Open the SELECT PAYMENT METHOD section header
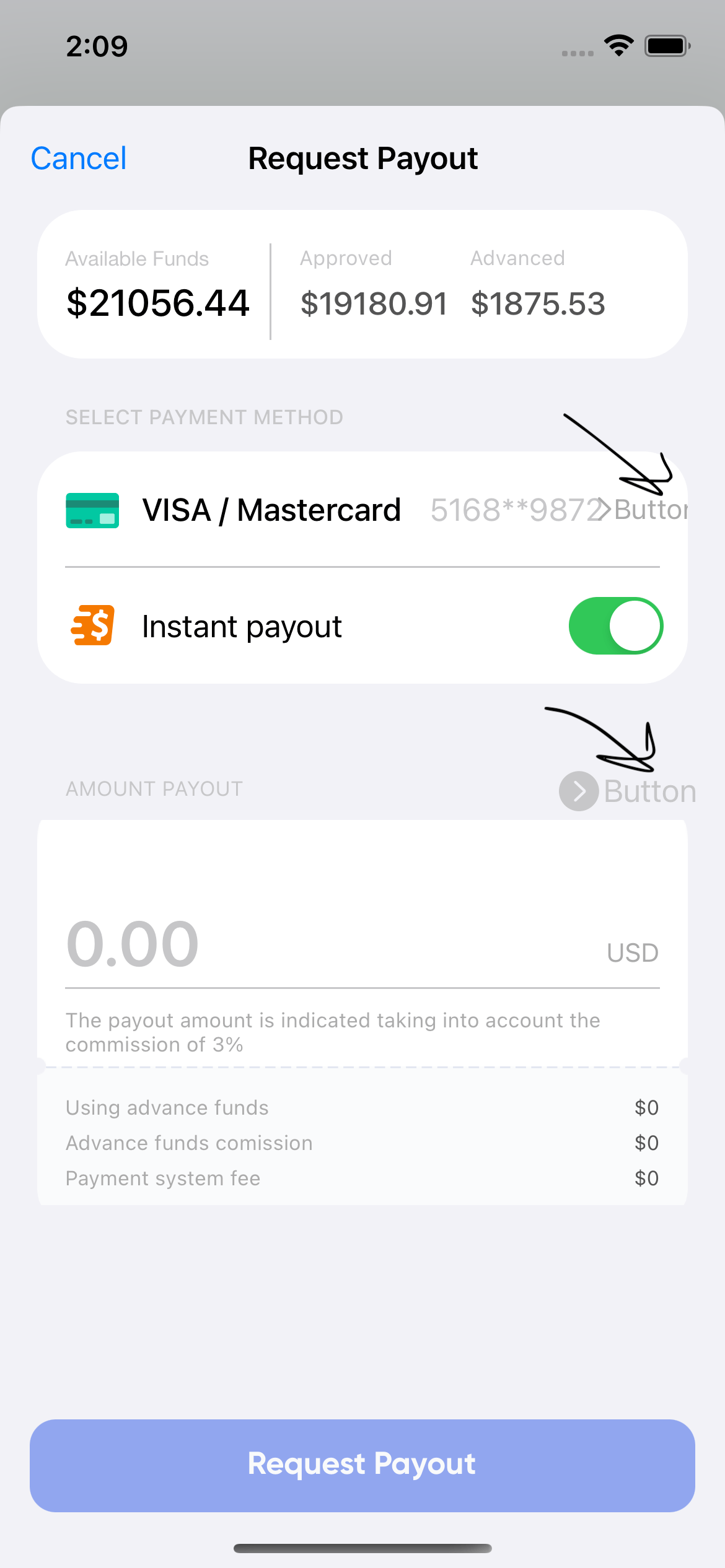This screenshot has height=1568, width=725. coord(204,417)
